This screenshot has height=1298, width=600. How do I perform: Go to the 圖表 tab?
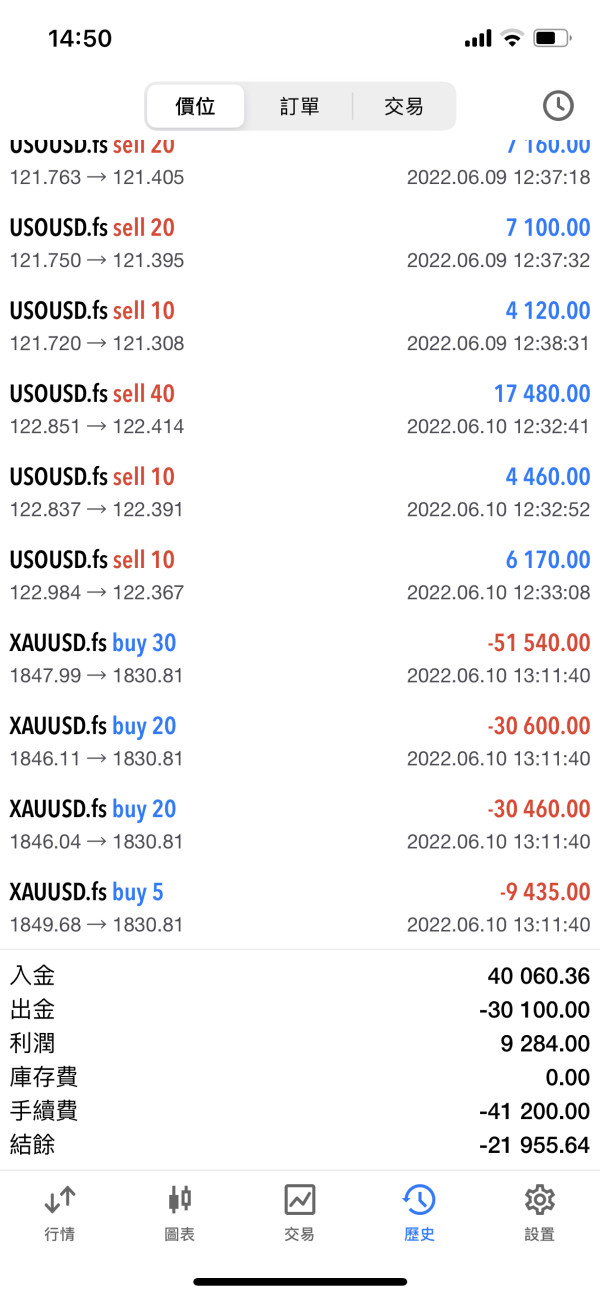180,1212
